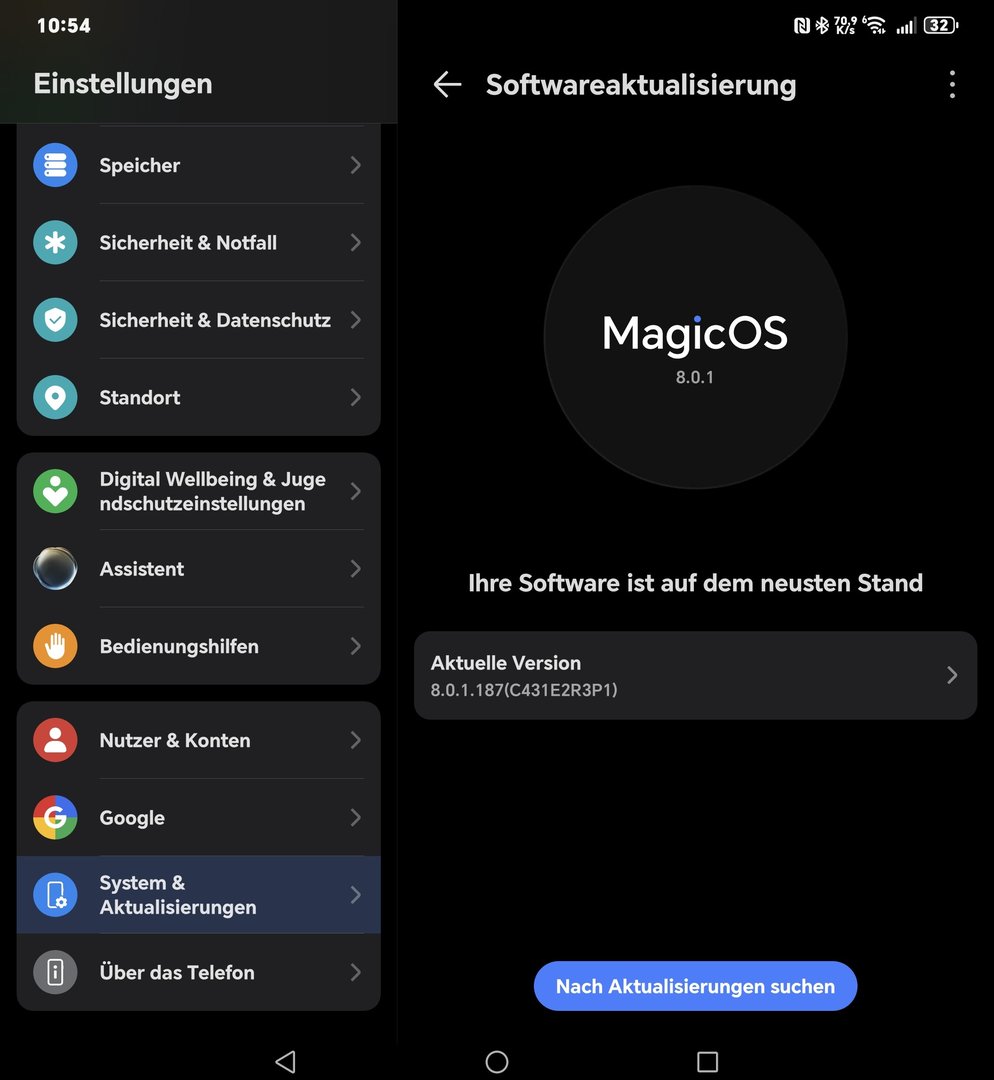Open Sicherheit & Notfall

tap(198, 243)
